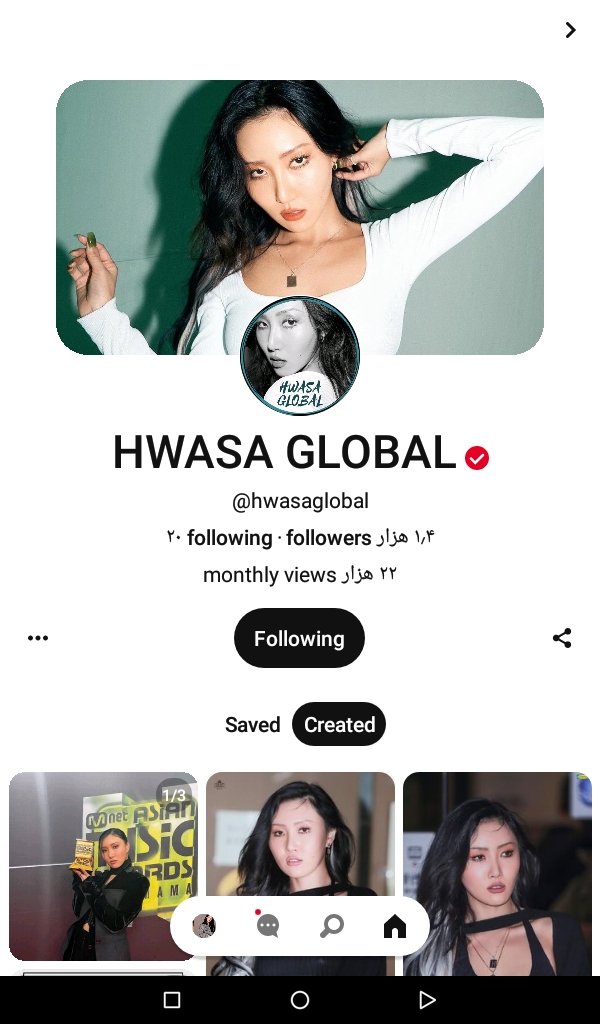Tap the Following button to unfollow
600x1024 pixels.
click(299, 638)
